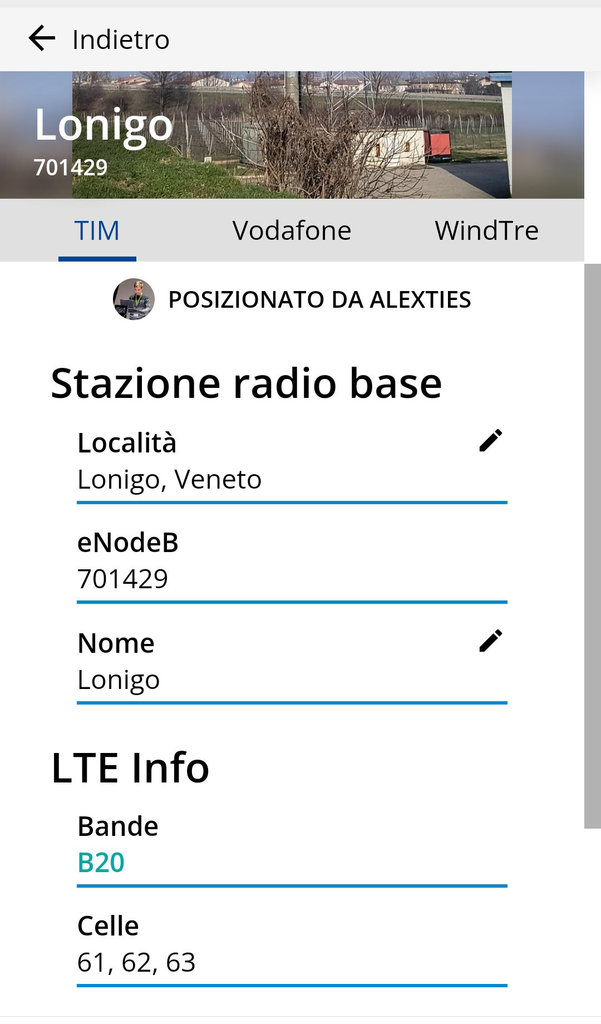Open the B20 band link
Viewport: 601px width, 1024px height.
[101, 862]
